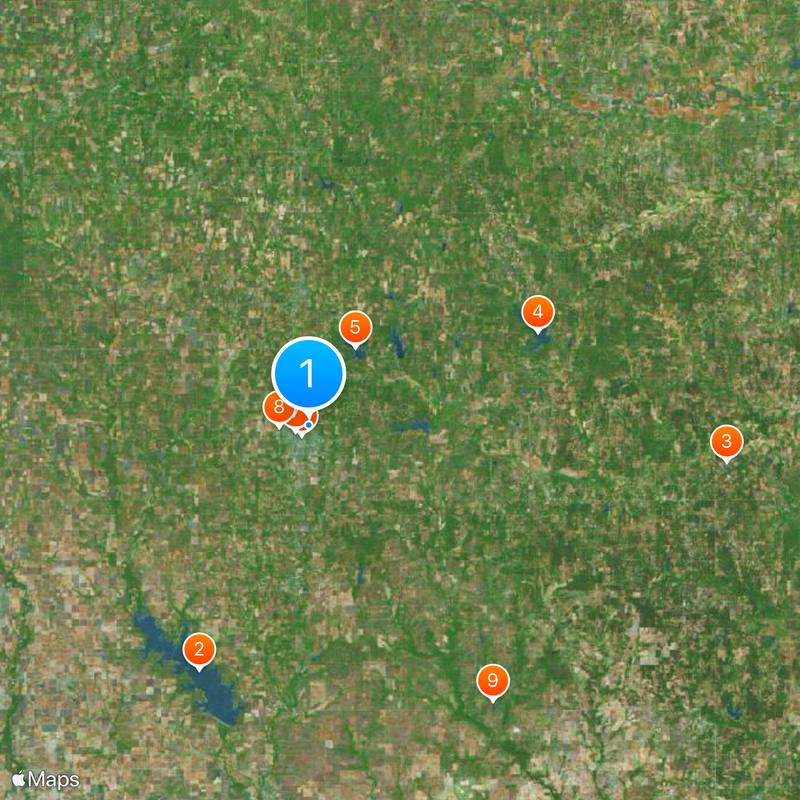
Task: Open map pin number 3
Action: click(x=726, y=441)
